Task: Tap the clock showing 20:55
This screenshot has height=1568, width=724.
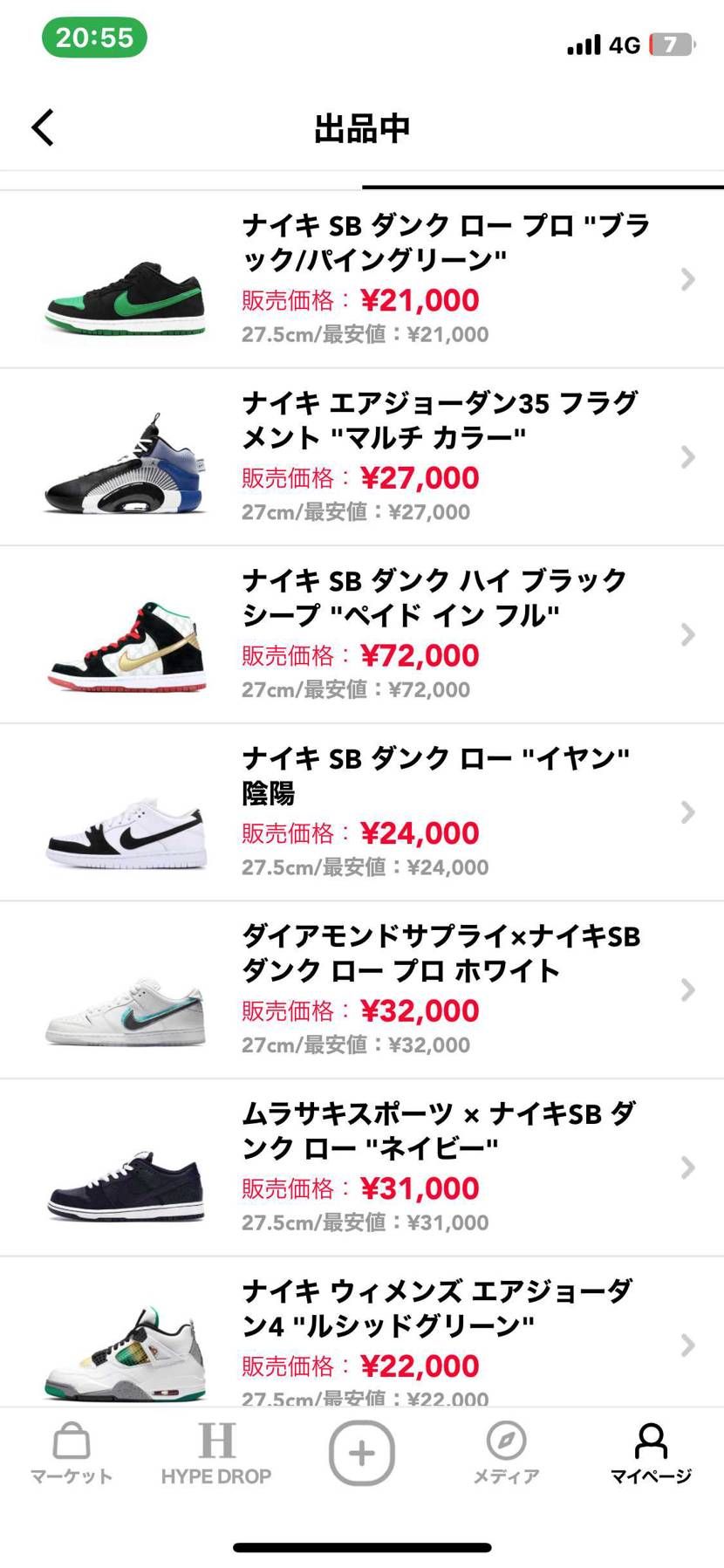Action: pyautogui.click(x=94, y=38)
